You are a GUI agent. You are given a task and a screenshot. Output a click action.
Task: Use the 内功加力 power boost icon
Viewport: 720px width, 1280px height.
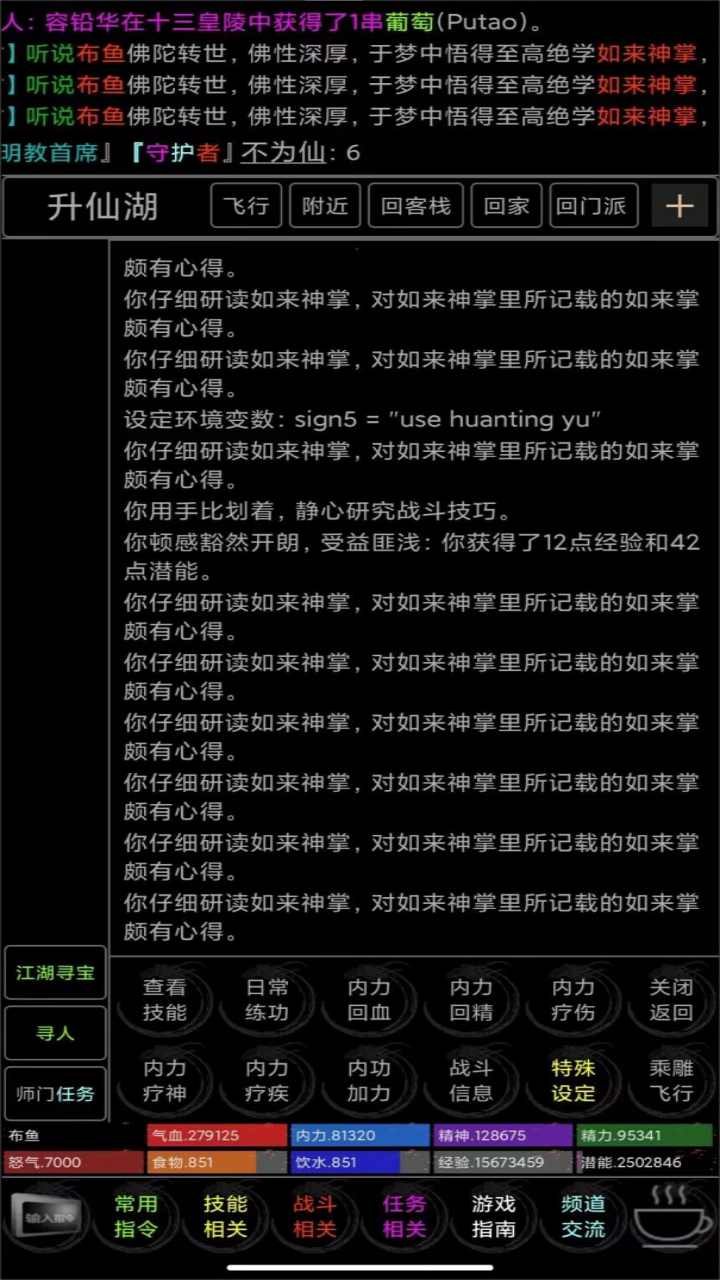tap(368, 1080)
